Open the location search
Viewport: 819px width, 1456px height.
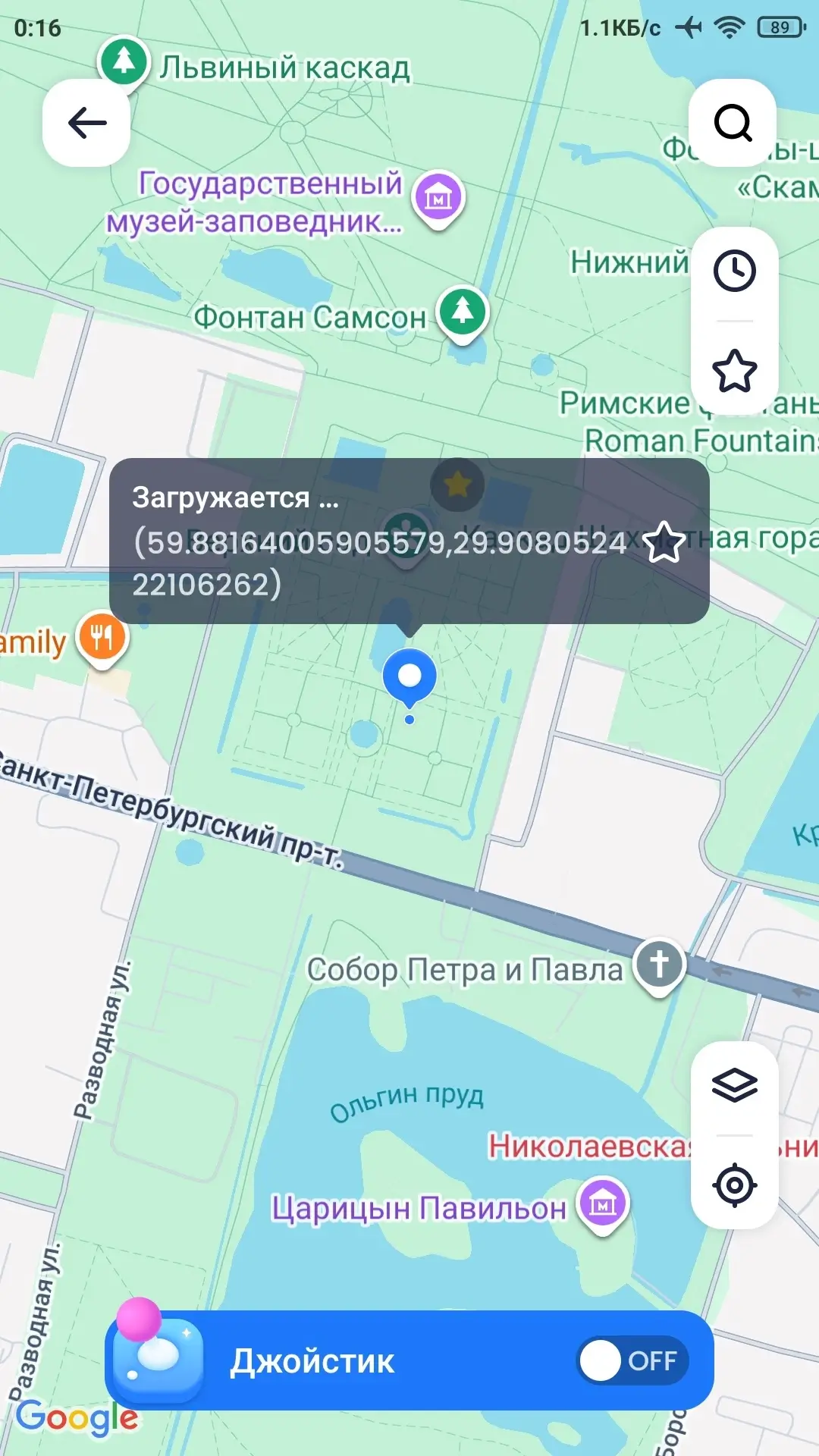pyautogui.click(x=733, y=123)
